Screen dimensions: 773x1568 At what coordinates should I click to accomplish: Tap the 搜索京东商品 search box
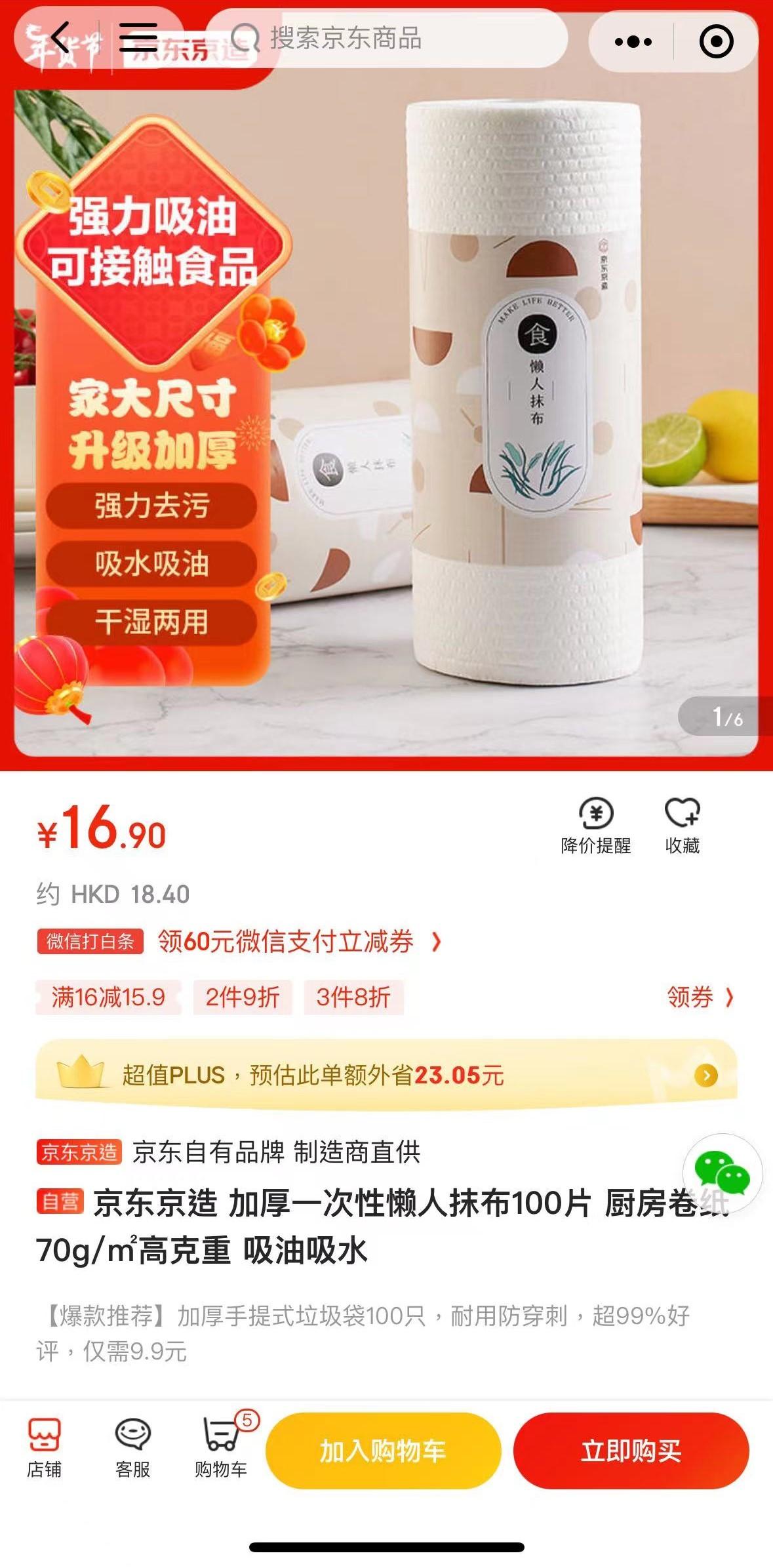[x=387, y=38]
